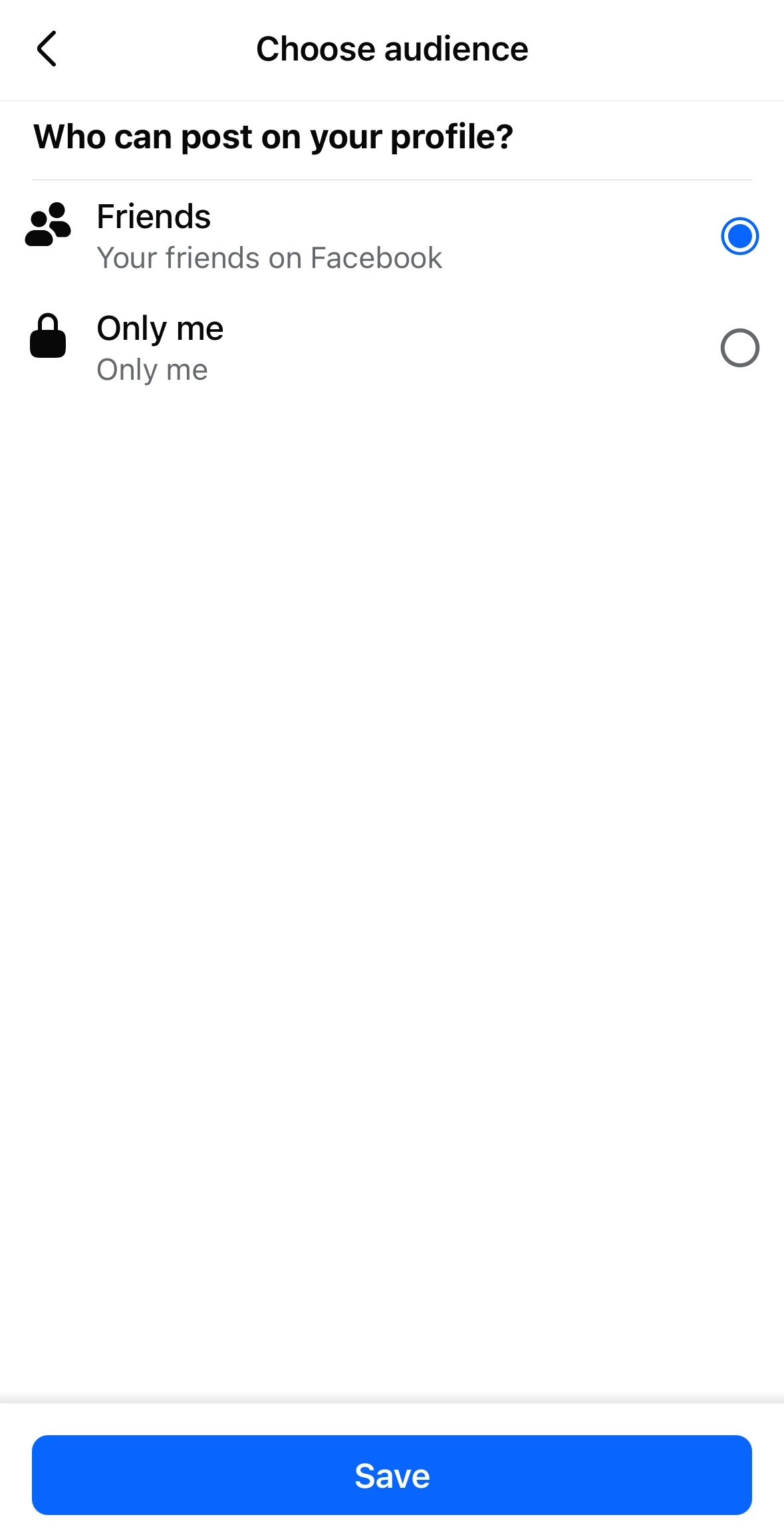Save the audience selection
The image size is (784, 1529).
pyautogui.click(x=392, y=1474)
